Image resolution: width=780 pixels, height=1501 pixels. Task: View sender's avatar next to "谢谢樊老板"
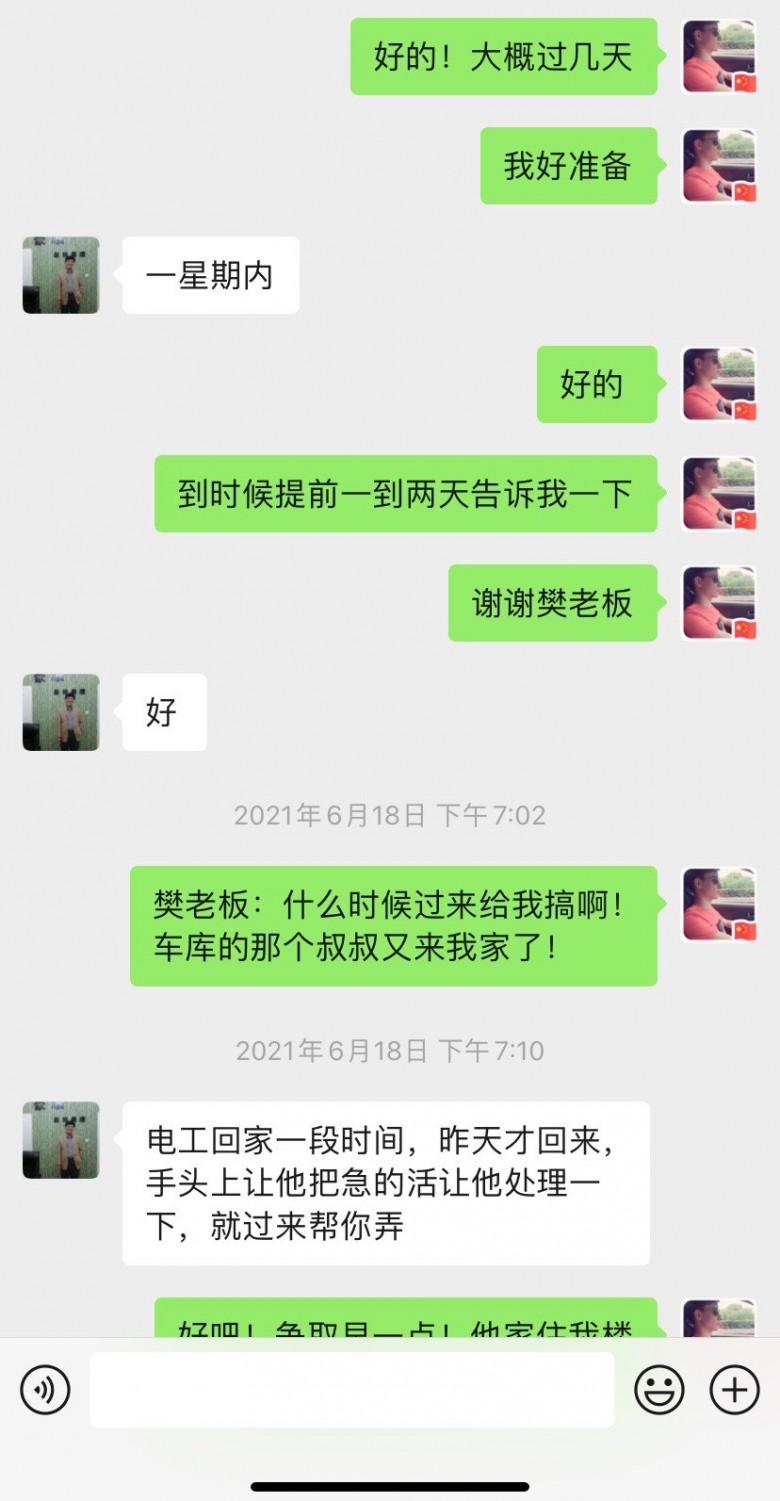click(719, 603)
